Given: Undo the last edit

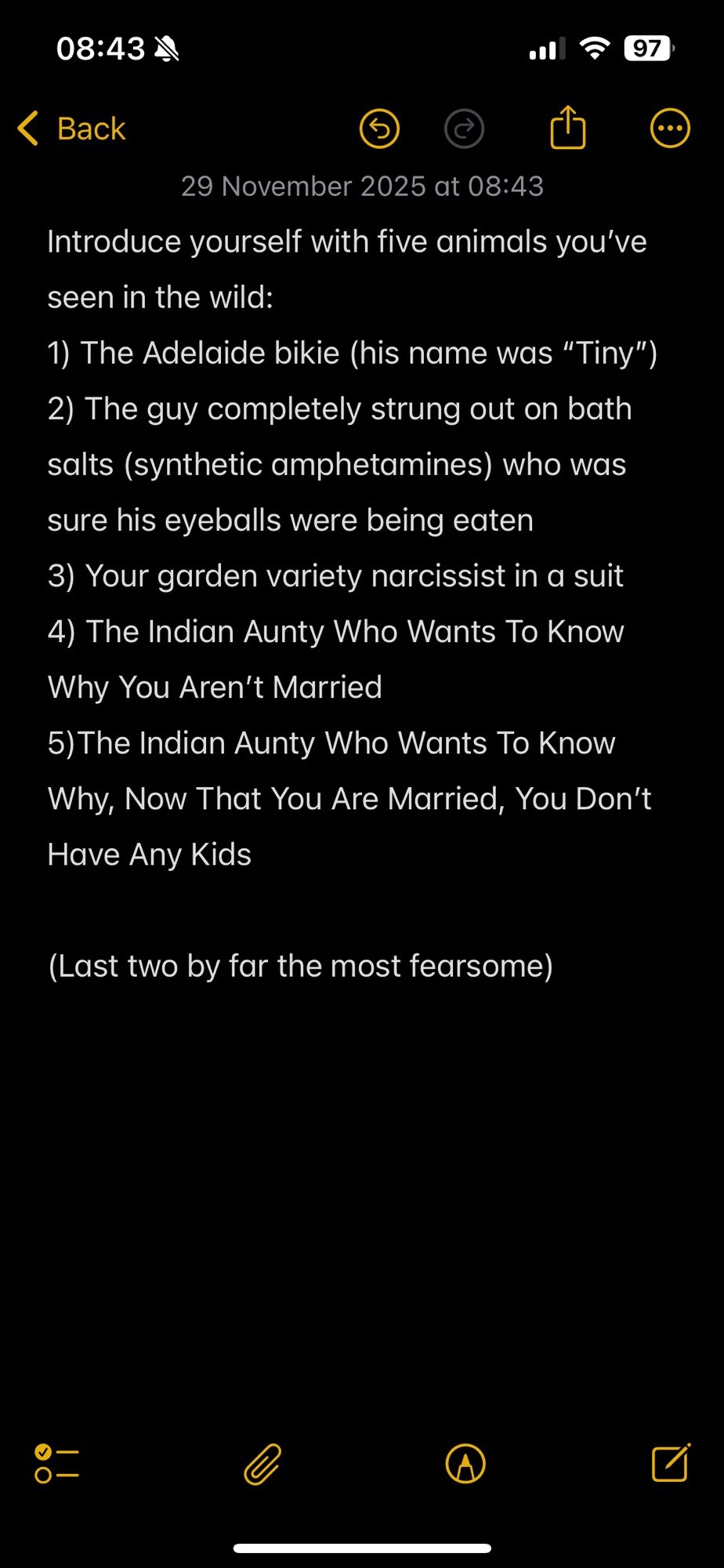Looking at the screenshot, I should [379, 129].
